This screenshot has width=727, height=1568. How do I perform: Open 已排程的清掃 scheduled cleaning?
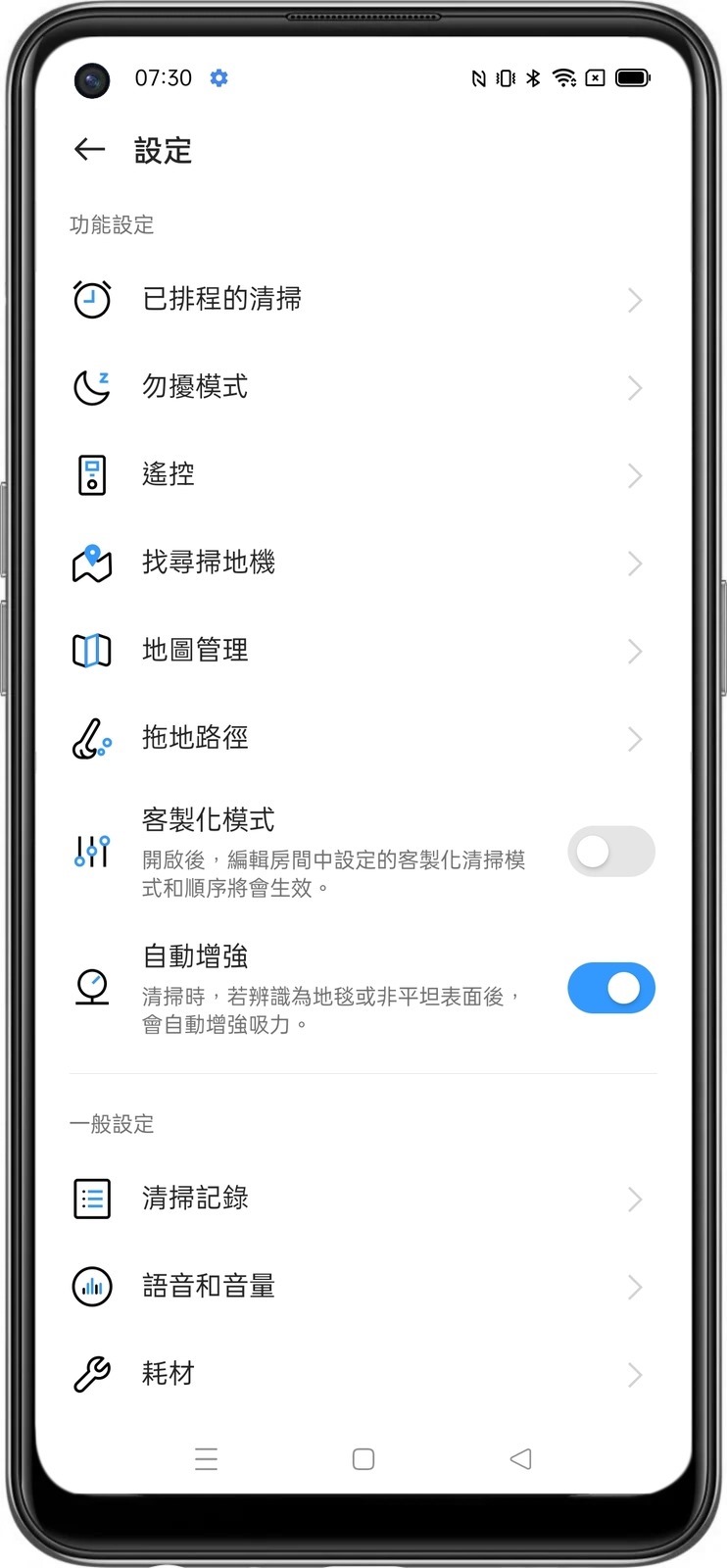tap(363, 299)
